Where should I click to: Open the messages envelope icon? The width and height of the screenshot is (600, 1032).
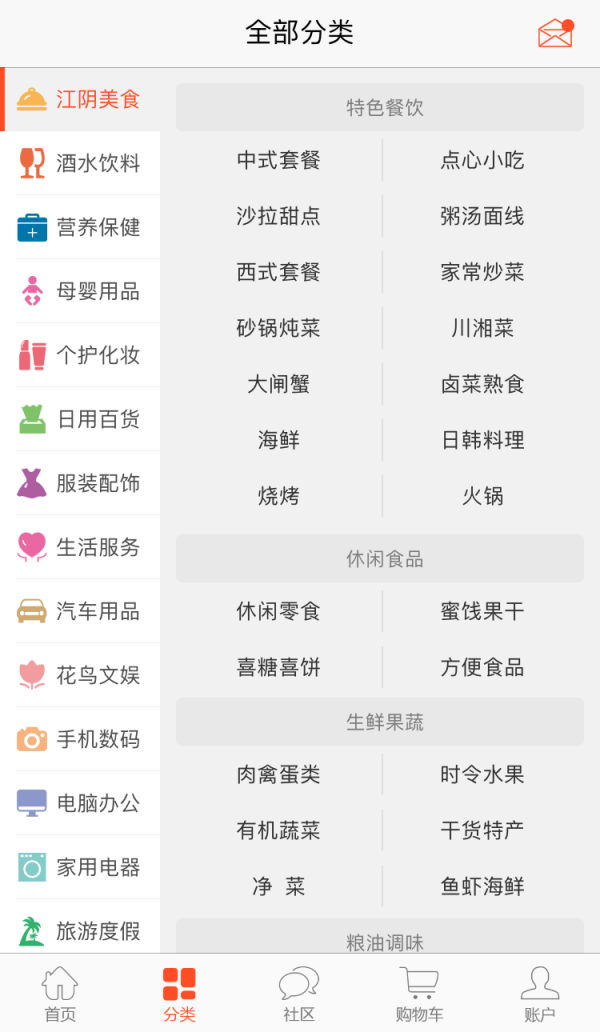[555, 34]
